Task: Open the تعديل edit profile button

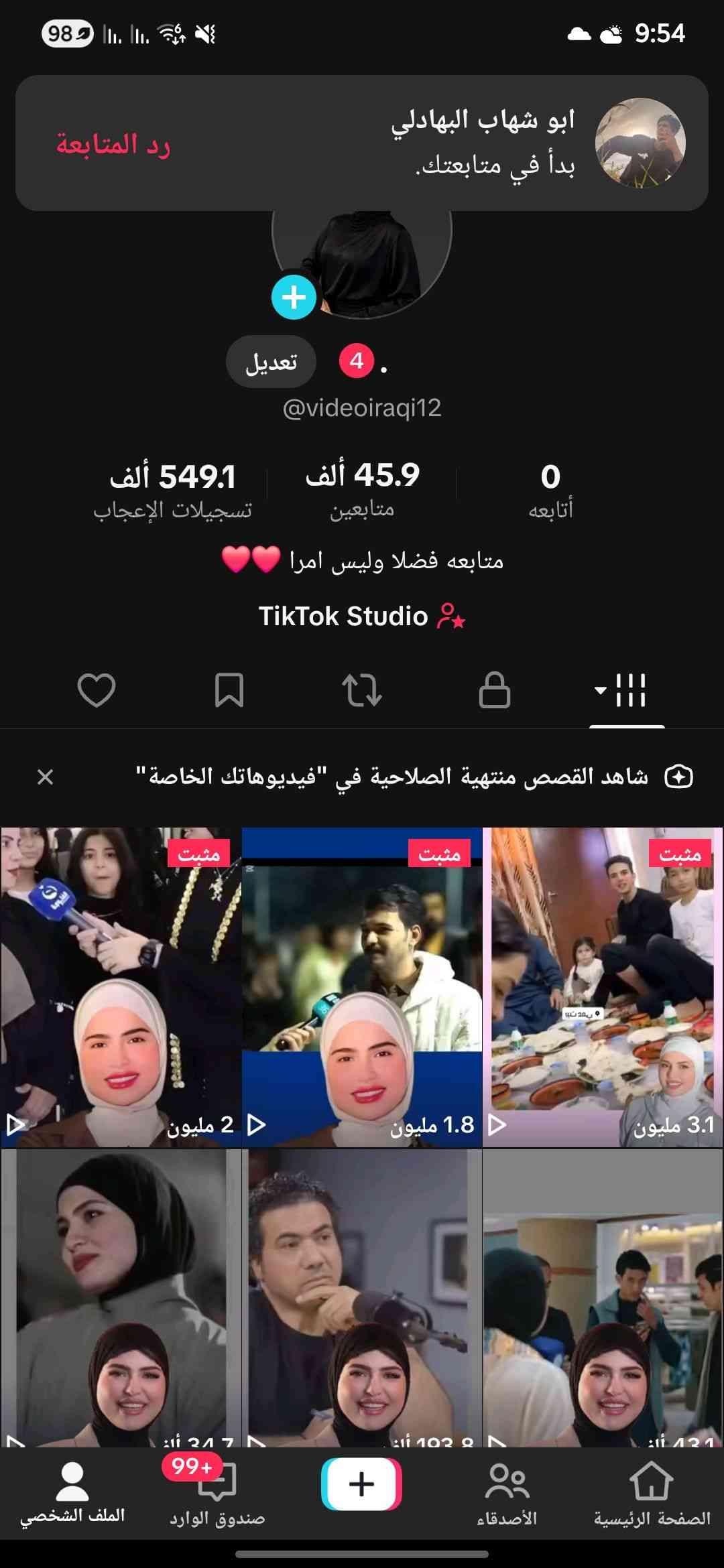Action: click(x=271, y=363)
